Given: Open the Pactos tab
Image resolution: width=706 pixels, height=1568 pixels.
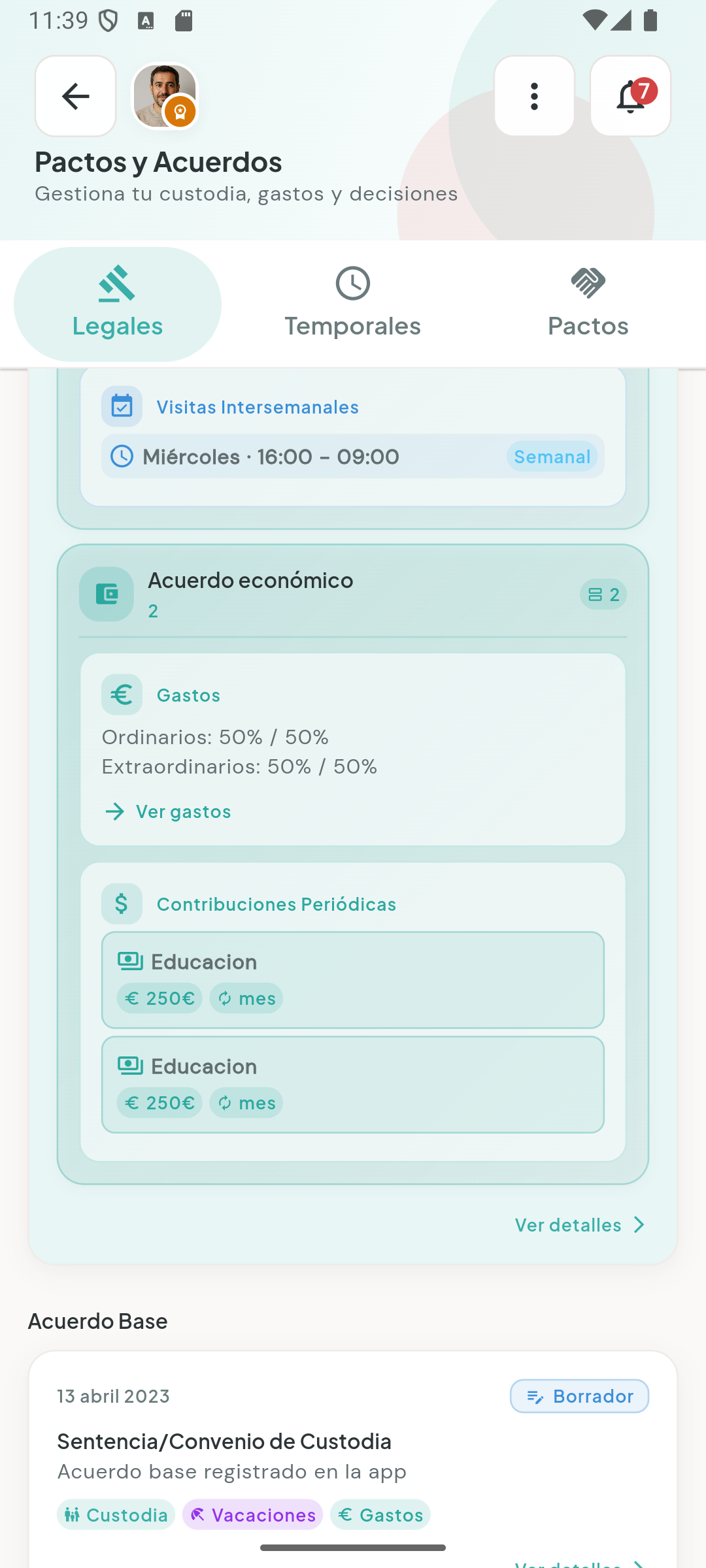Looking at the screenshot, I should coord(588,302).
